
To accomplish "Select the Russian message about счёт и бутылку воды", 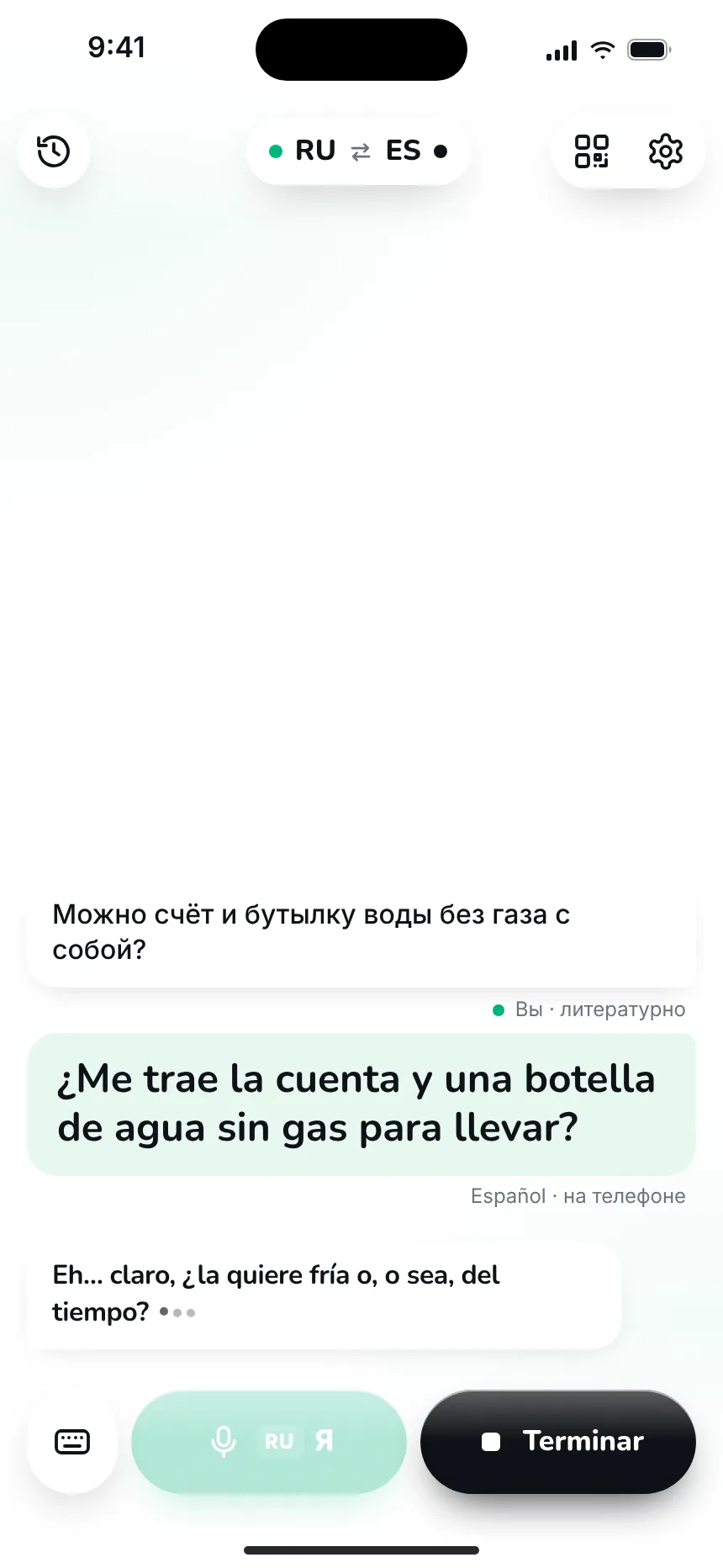I will pyautogui.click(x=361, y=932).
